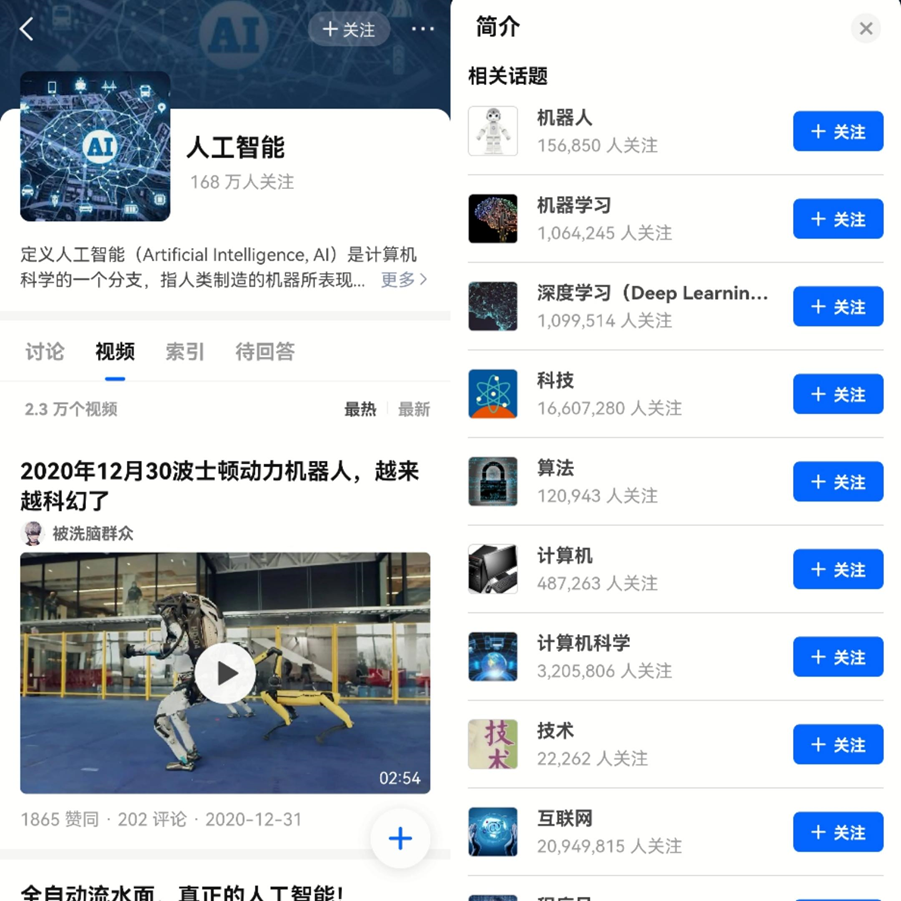Play the Boston Dynamics robot video
The height and width of the screenshot is (901, 901).
(x=224, y=673)
